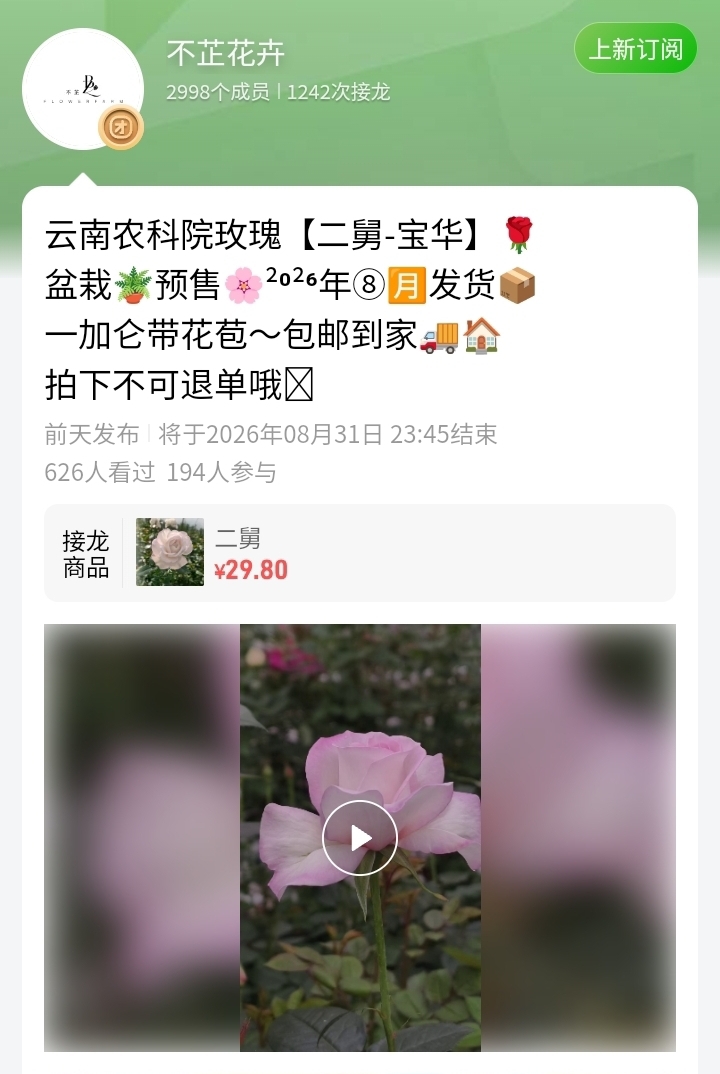Tap the 上新订阅 subscribe button
720x1074 pixels.
coord(635,49)
